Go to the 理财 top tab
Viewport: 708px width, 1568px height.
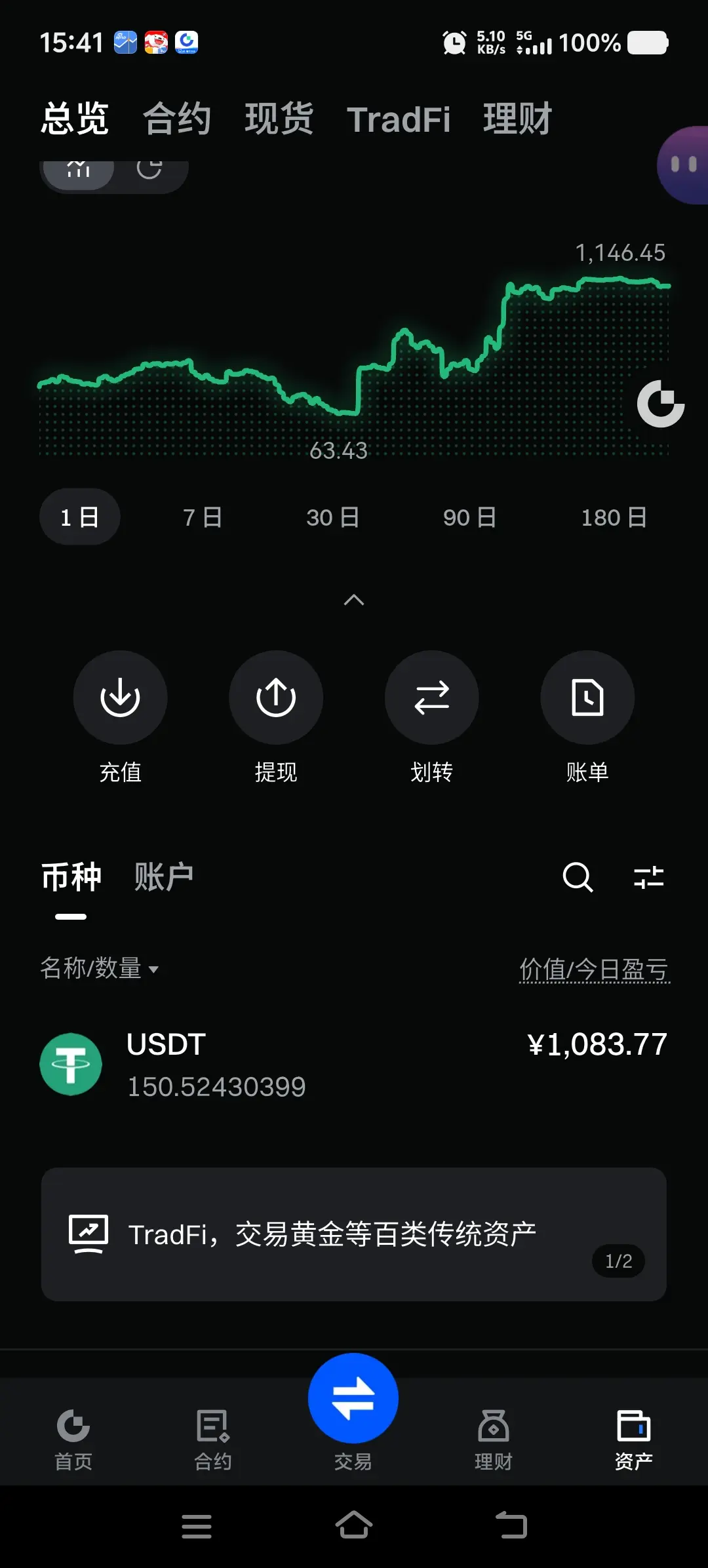pos(517,119)
